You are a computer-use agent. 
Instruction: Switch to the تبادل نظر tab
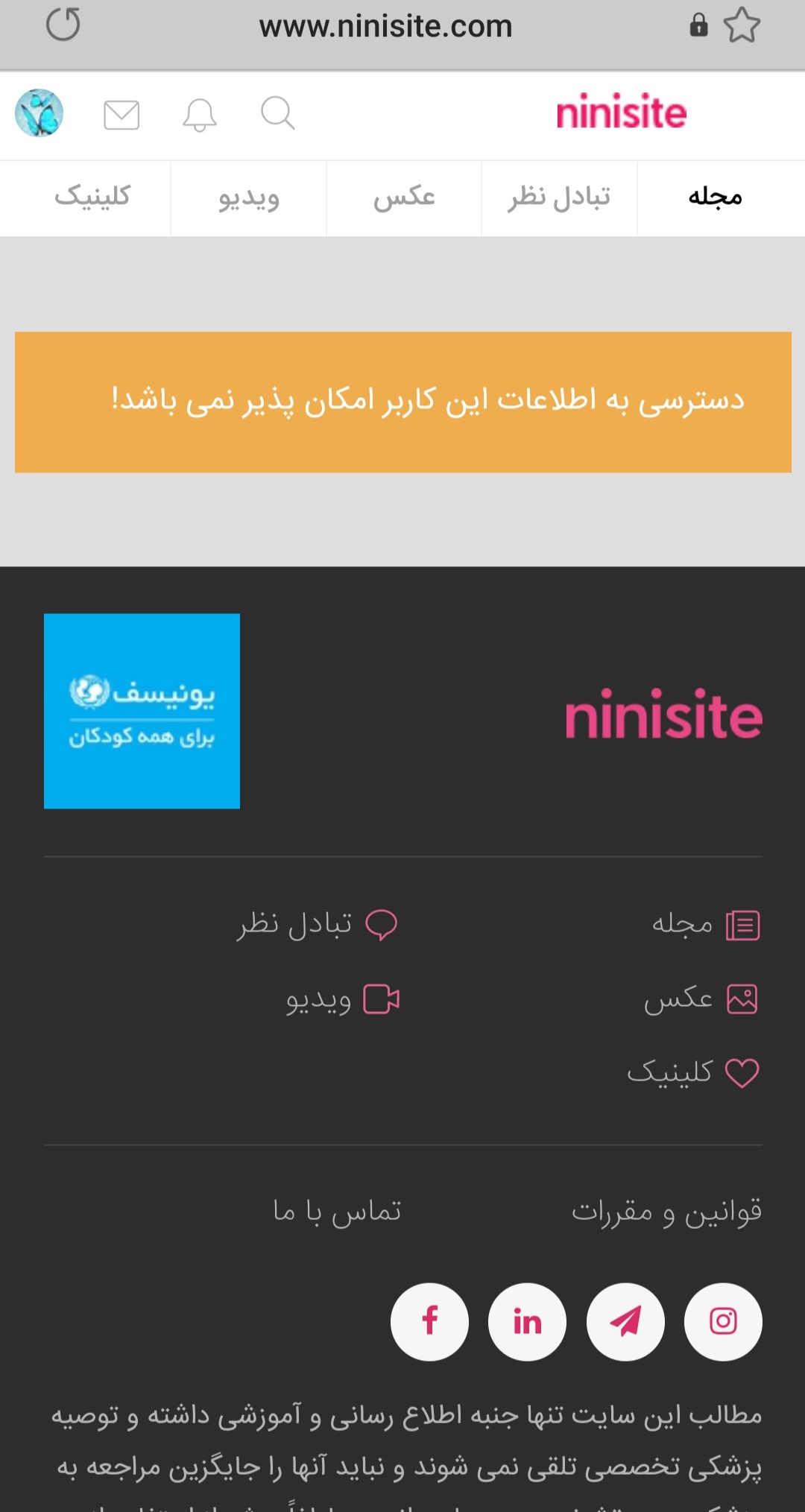(559, 197)
